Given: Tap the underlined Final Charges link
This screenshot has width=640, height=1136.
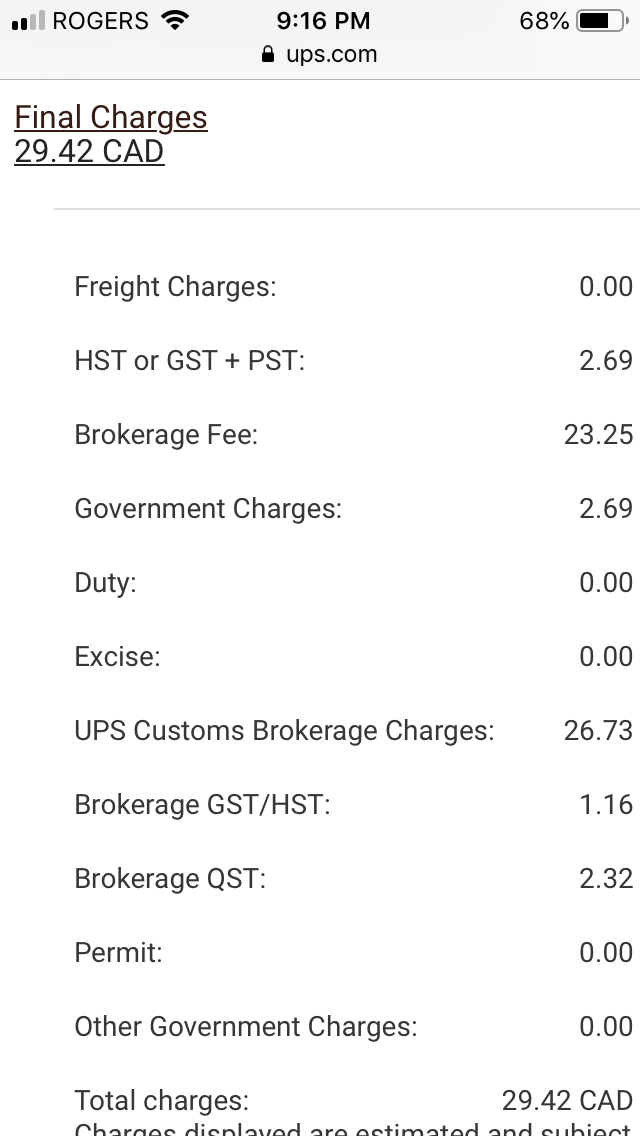Looking at the screenshot, I should (111, 117).
